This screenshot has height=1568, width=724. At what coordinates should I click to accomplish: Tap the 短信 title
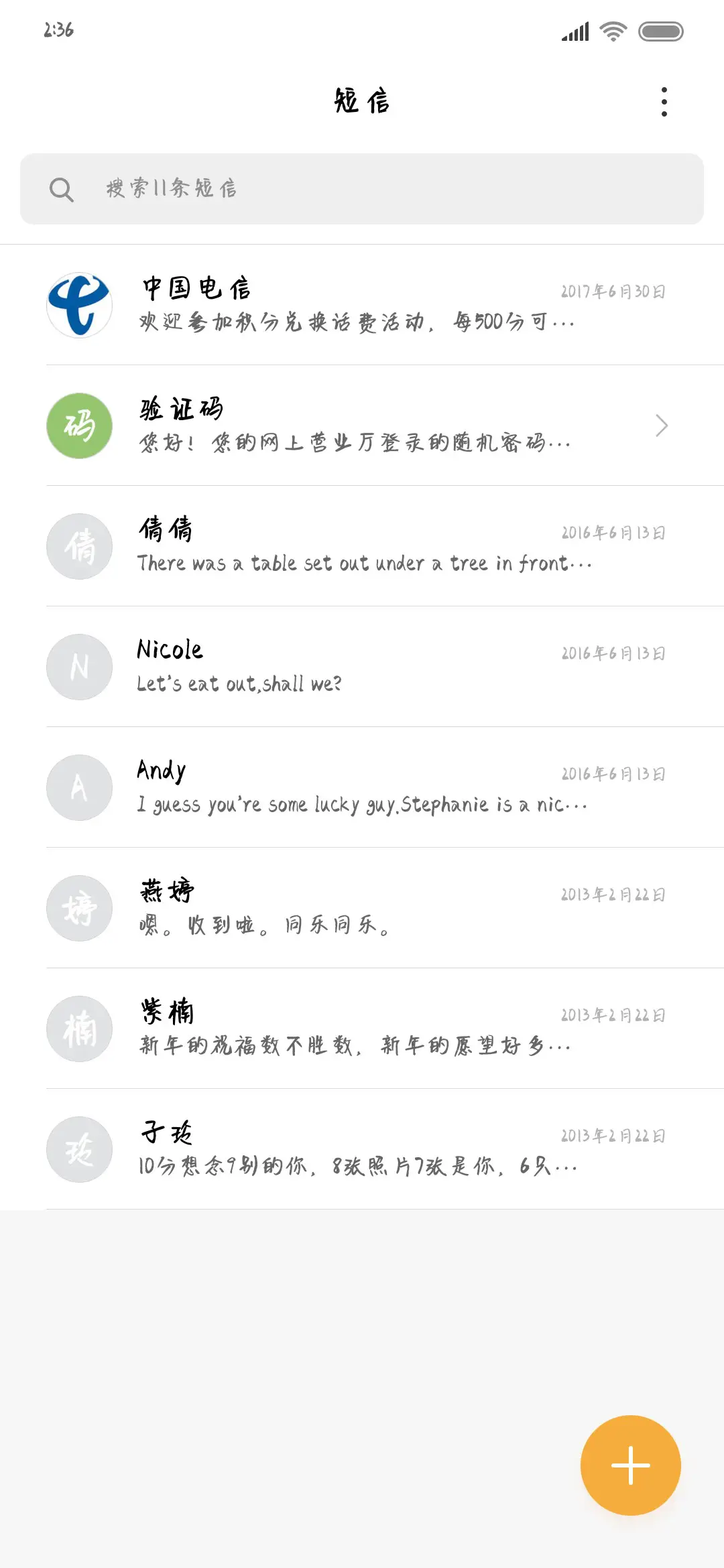point(362,101)
